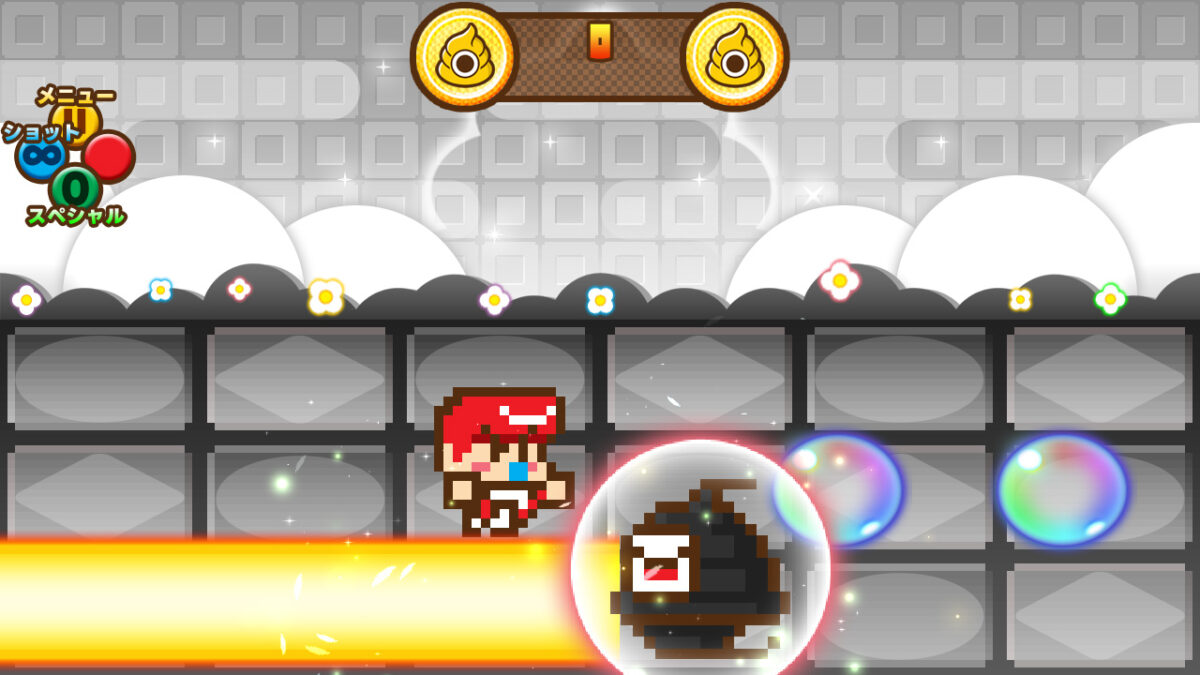Tap the blue ショット shot button
Screen dimensions: 1200x675
40,157
